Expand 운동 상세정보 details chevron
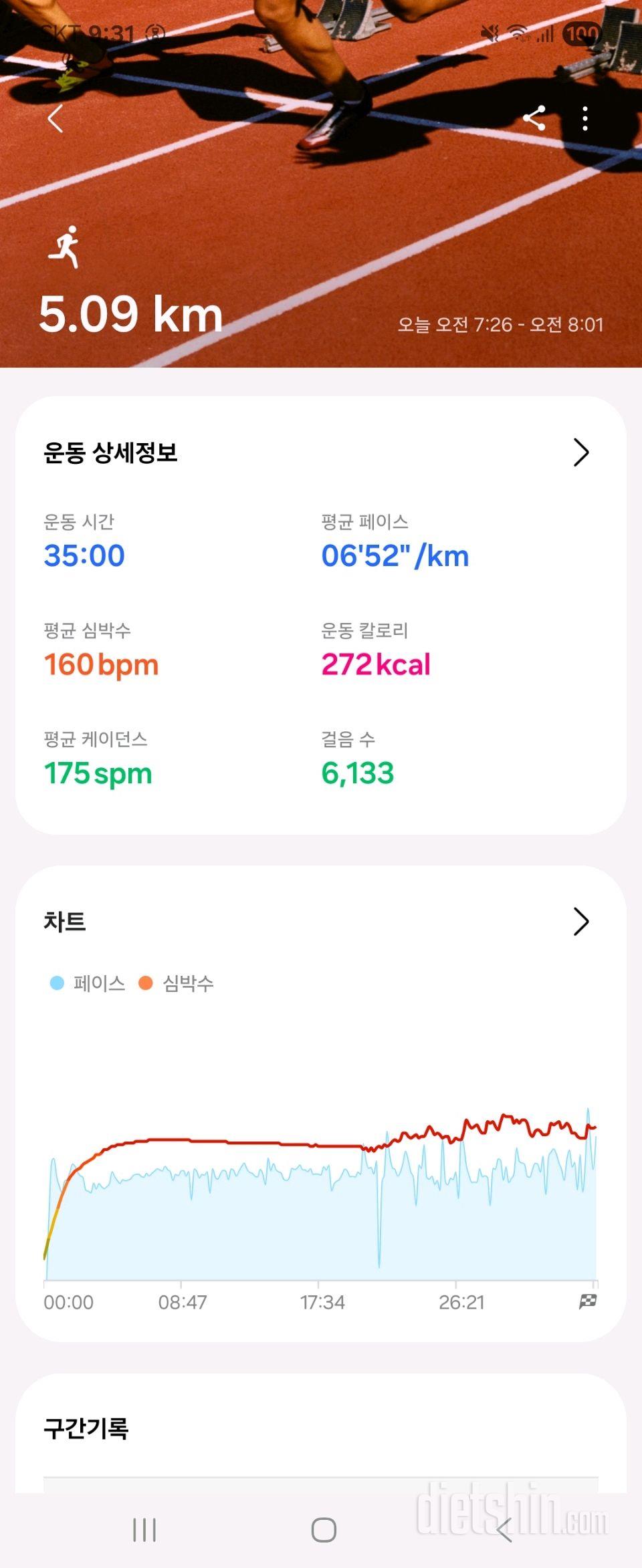Viewport: 642px width, 1568px height. [580, 452]
